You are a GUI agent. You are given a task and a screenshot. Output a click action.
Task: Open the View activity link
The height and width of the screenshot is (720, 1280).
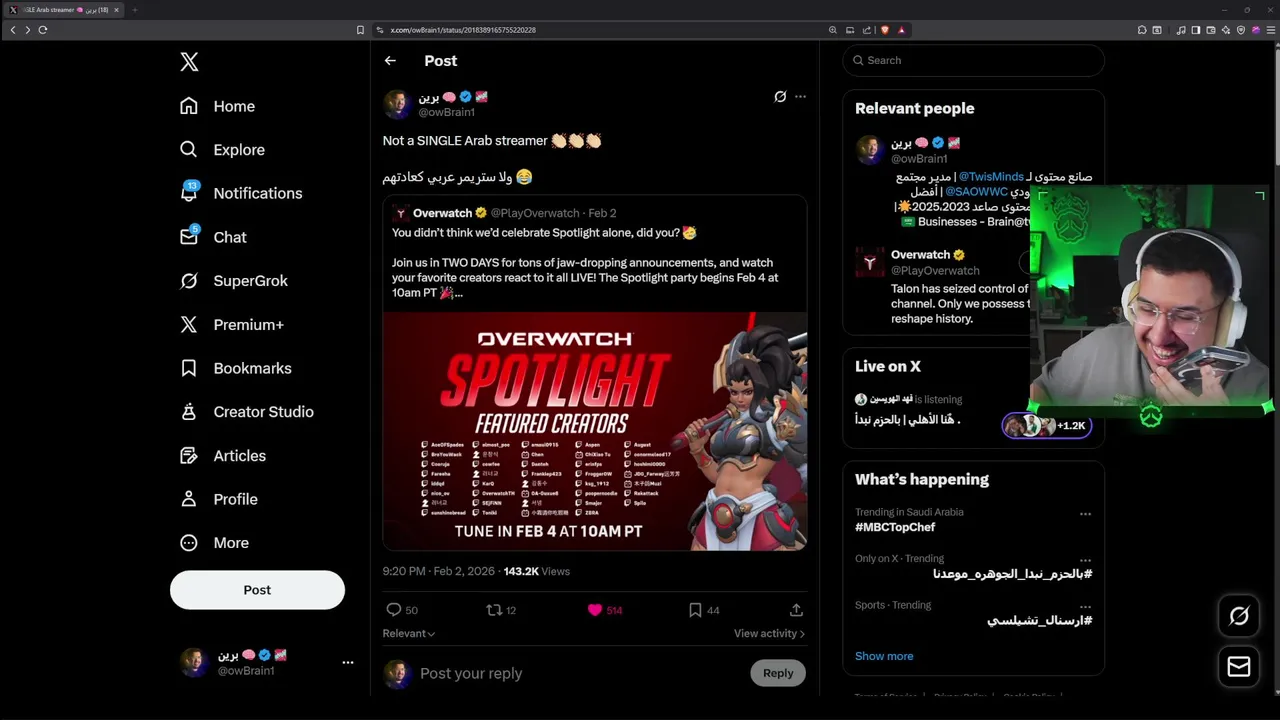point(768,633)
